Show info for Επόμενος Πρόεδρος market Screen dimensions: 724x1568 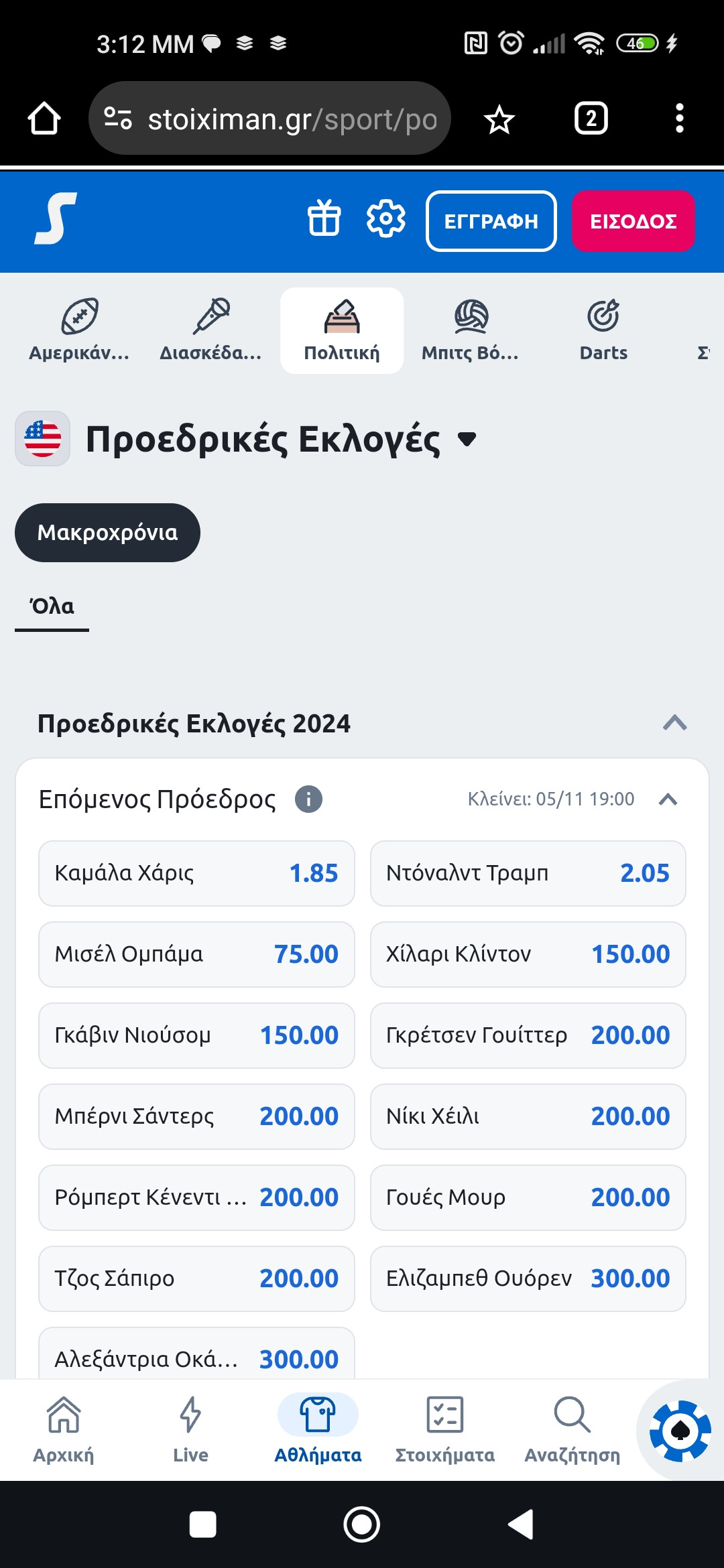point(308,799)
